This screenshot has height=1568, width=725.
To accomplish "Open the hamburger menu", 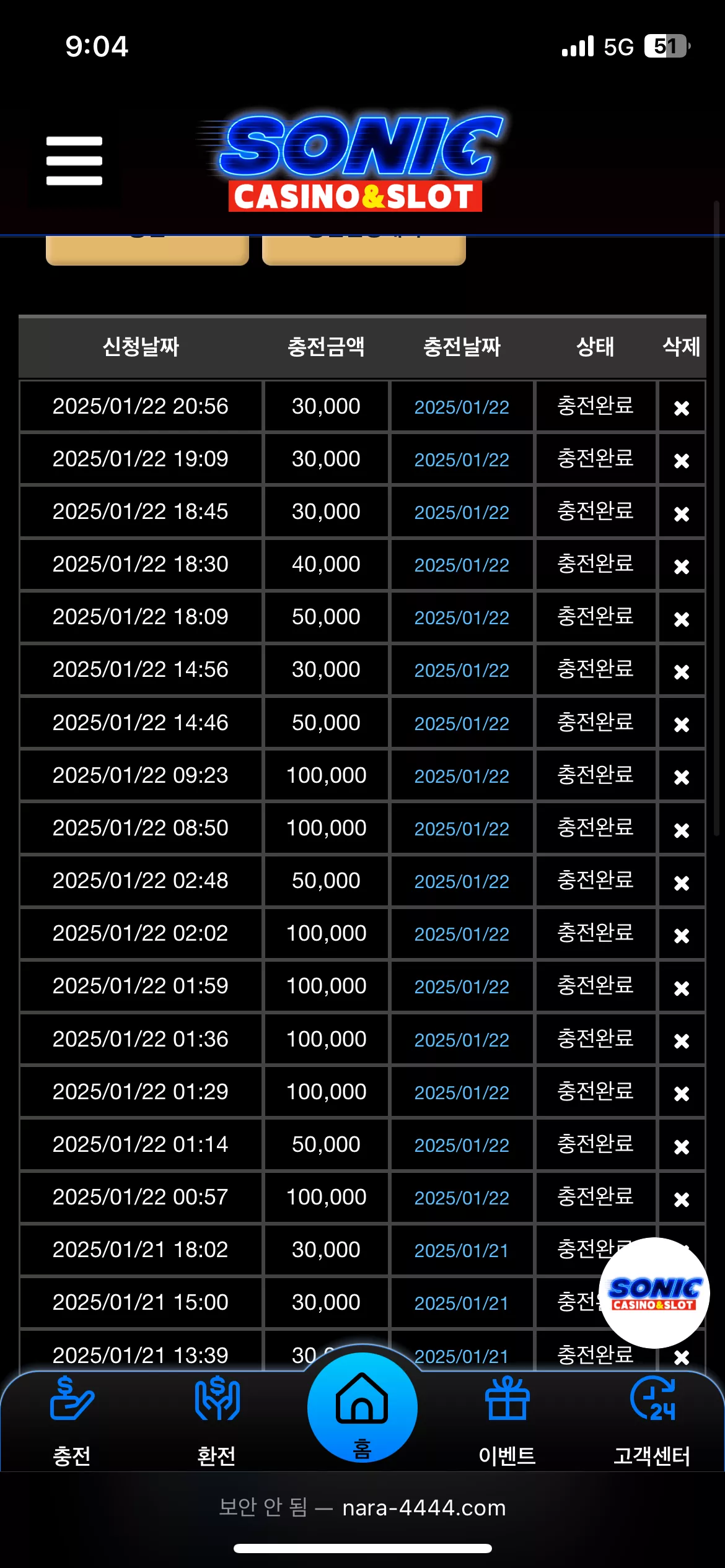I will pyautogui.click(x=74, y=161).
